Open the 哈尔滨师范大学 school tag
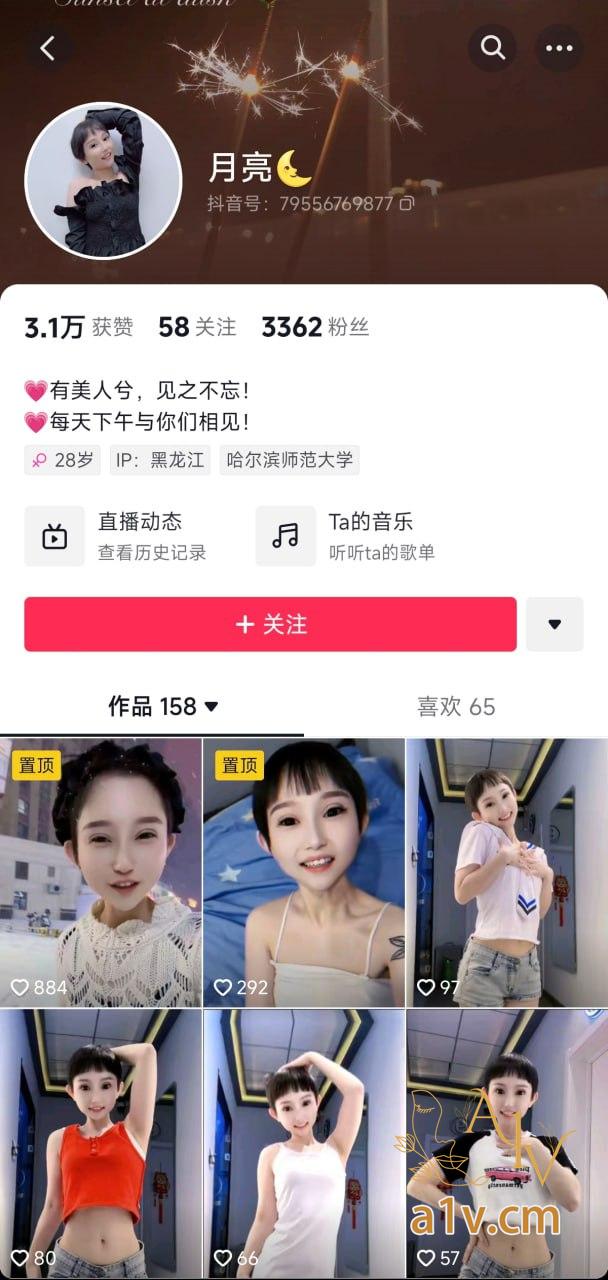The height and width of the screenshot is (1280, 608). [289, 460]
